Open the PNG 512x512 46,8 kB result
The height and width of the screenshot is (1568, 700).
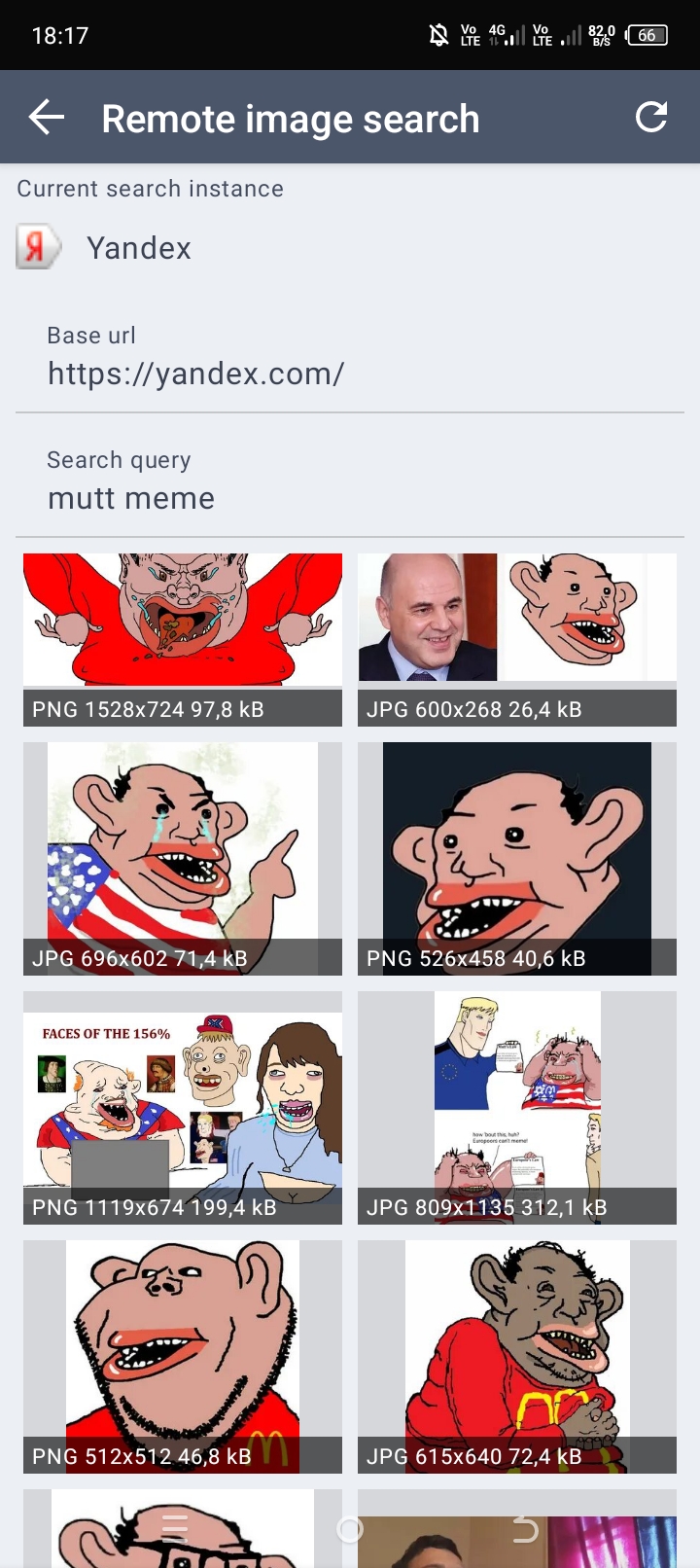[x=183, y=1357]
